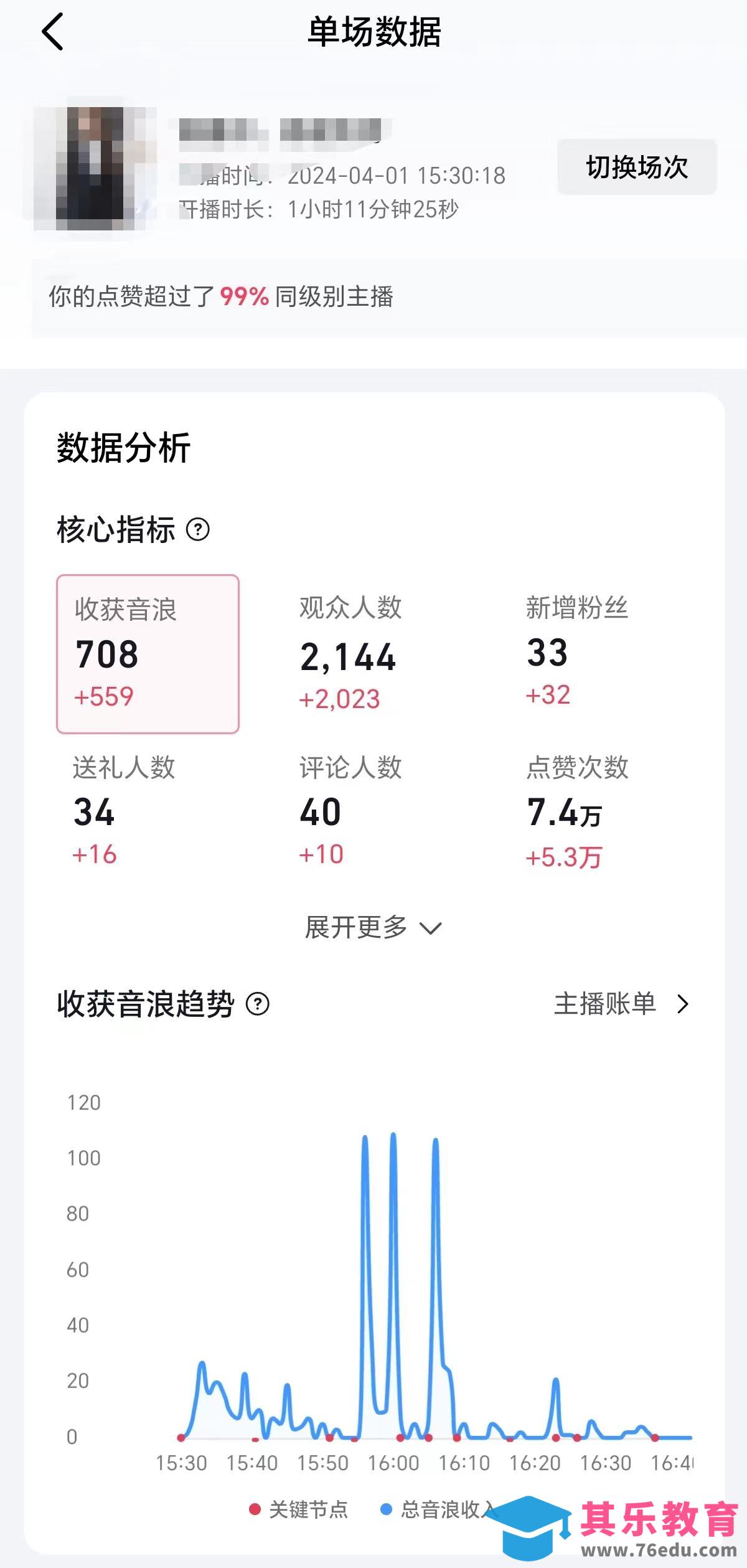Viewport: 747px width, 1568px height.
Task: Expand 展开更多 to show more metrics
Action: coord(373,928)
